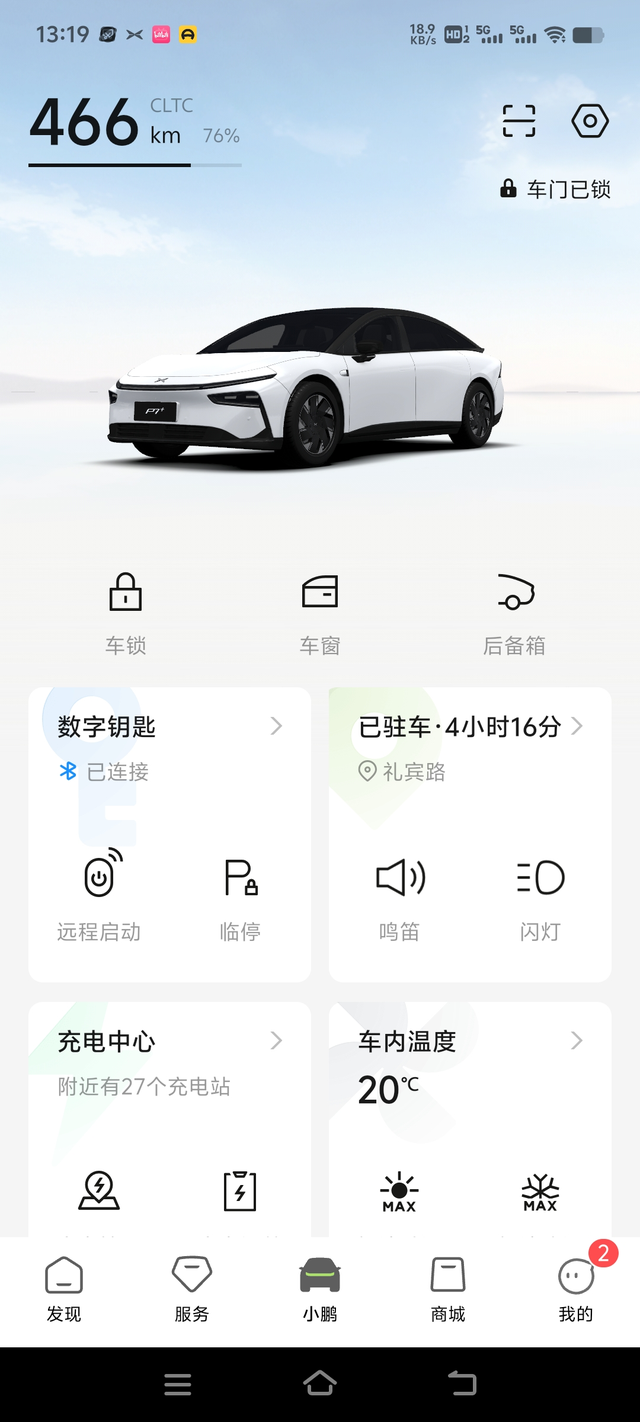Viewport: 640px width, 1422px height.
Task: Switch to the 发现 tab
Action: [x=64, y=1290]
